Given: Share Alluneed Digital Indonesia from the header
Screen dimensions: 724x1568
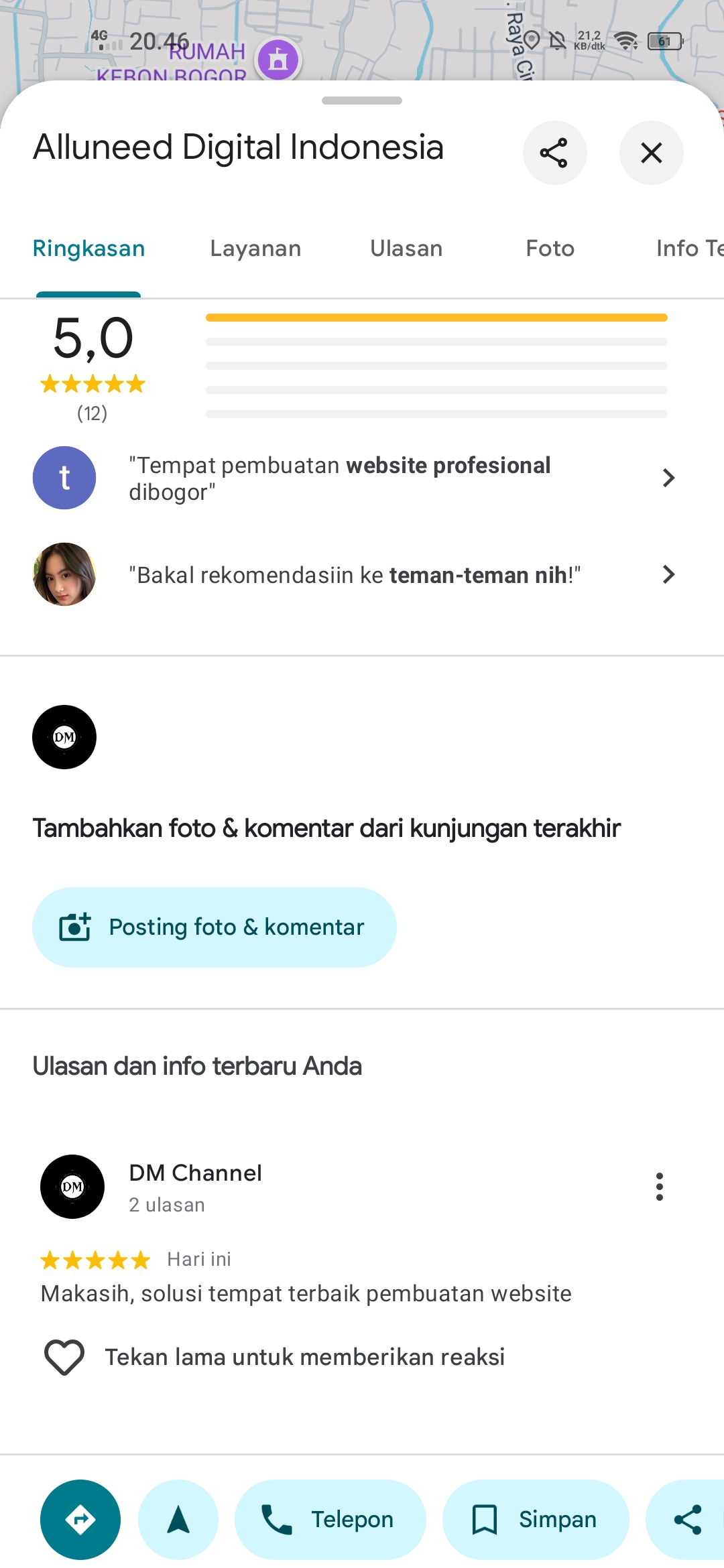Looking at the screenshot, I should tap(554, 153).
